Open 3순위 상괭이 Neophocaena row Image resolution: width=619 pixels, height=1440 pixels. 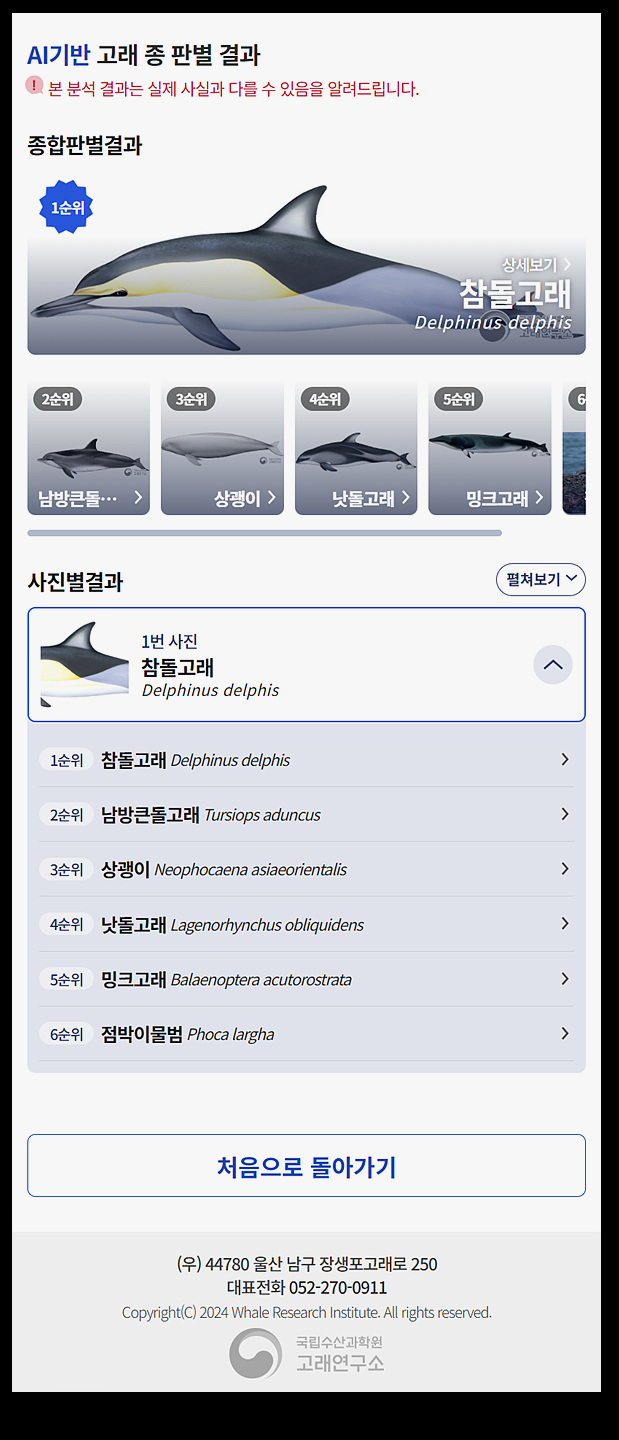[x=306, y=870]
